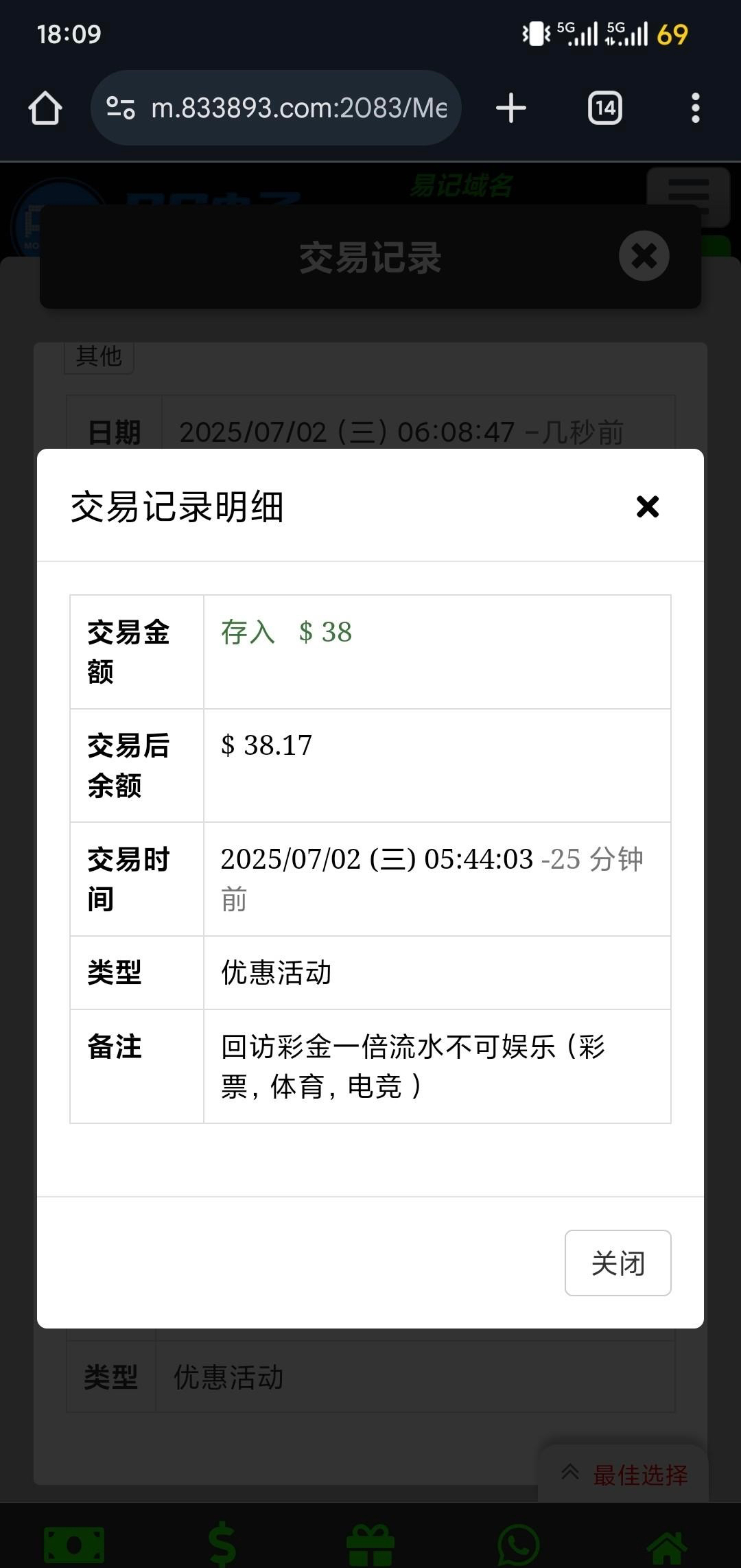The width and height of the screenshot is (741, 1568).
Task: Tap the 关闭 button
Action: (x=617, y=1263)
